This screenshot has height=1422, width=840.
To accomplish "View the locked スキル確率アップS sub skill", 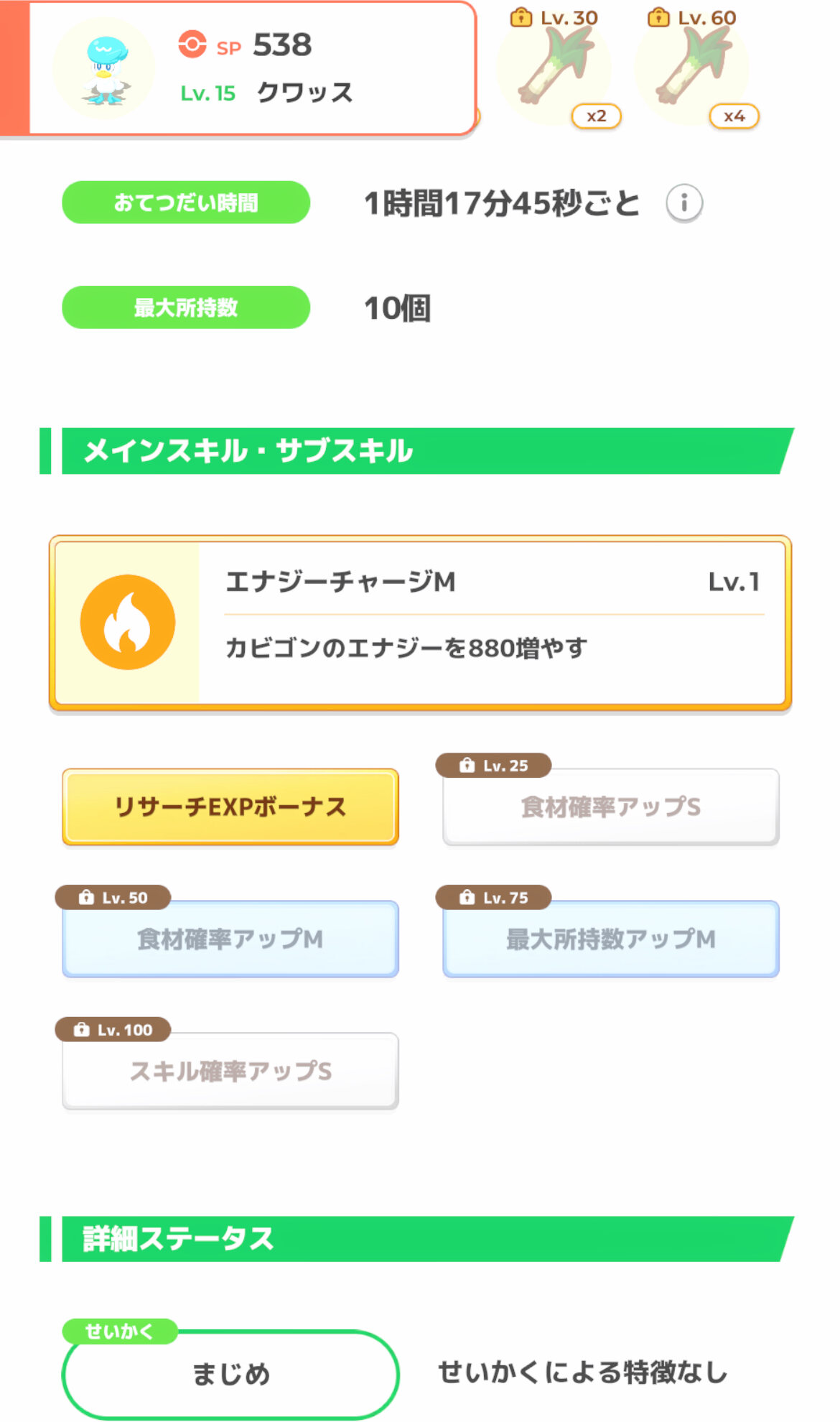I will [x=230, y=1071].
